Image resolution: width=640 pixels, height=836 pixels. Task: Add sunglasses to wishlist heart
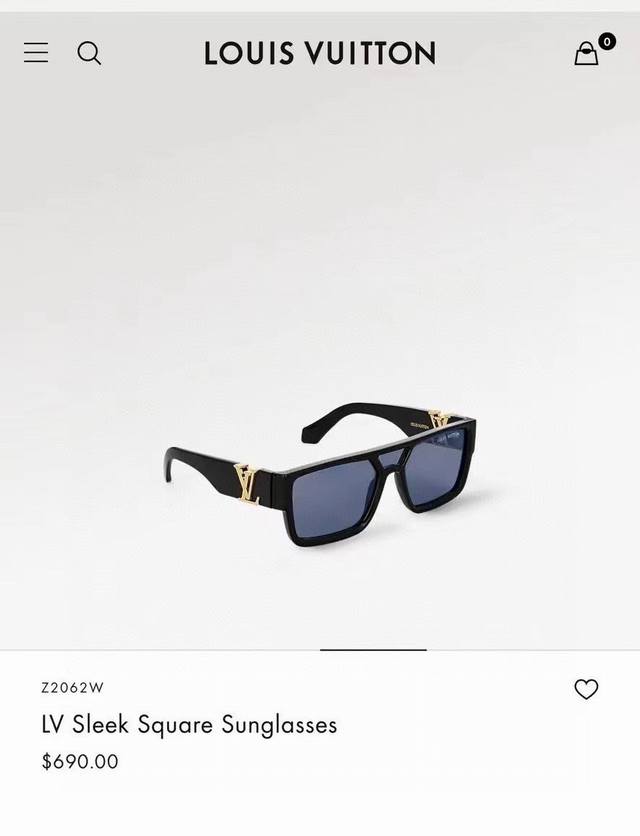[586, 689]
